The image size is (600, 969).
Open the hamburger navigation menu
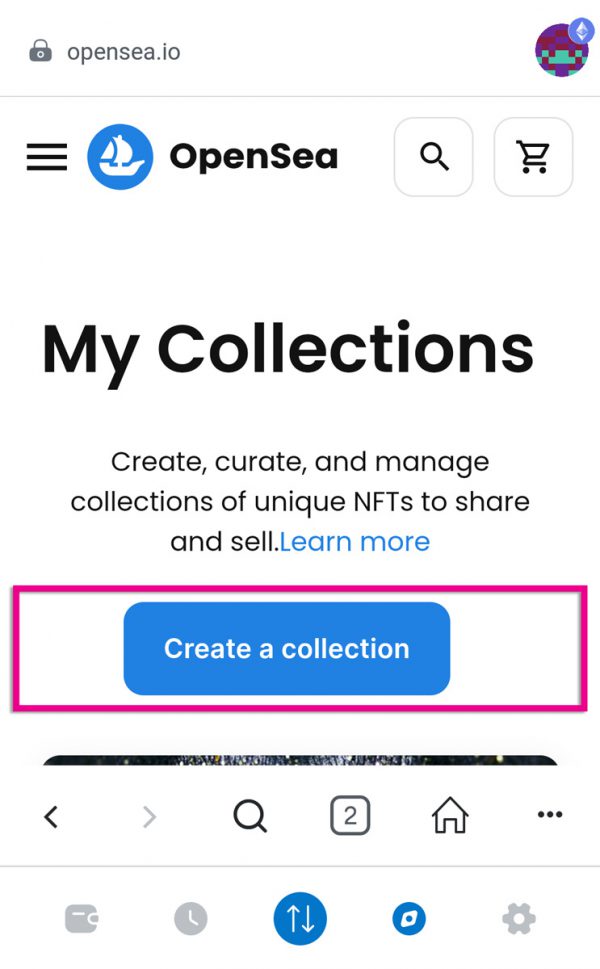(46, 157)
